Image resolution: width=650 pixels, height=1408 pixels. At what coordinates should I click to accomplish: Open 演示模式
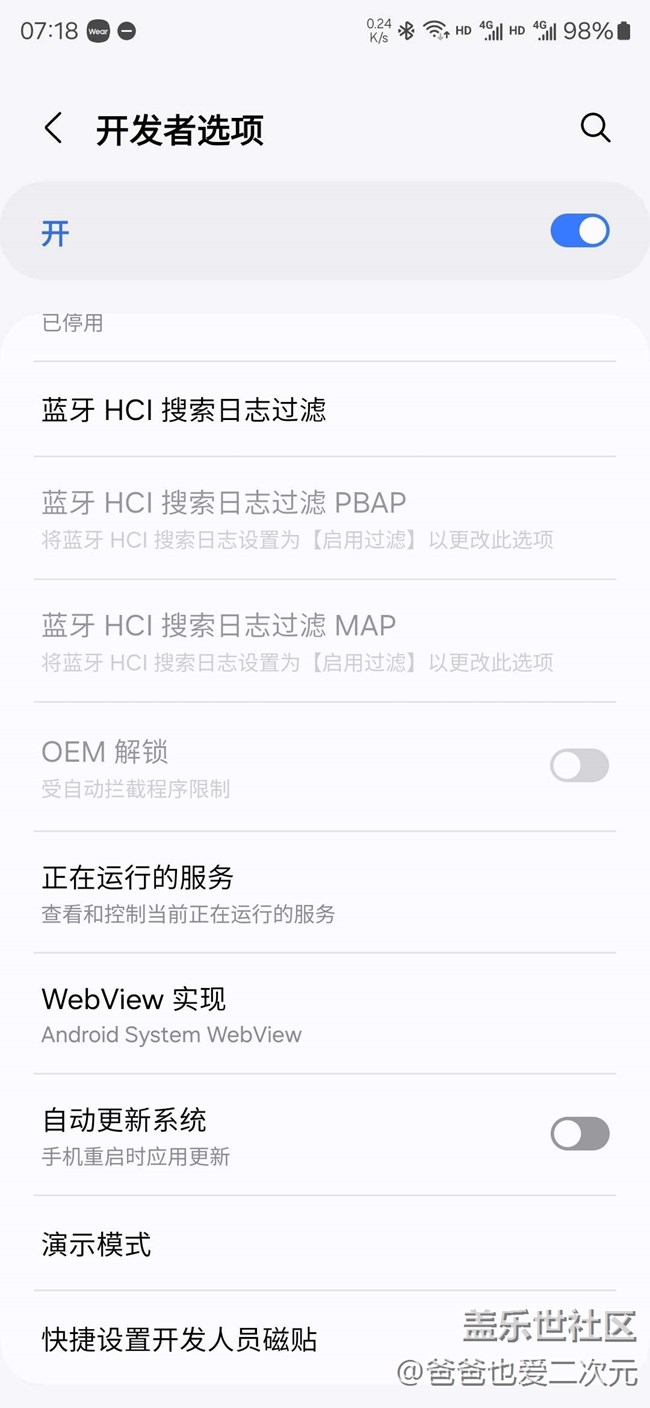[325, 1244]
